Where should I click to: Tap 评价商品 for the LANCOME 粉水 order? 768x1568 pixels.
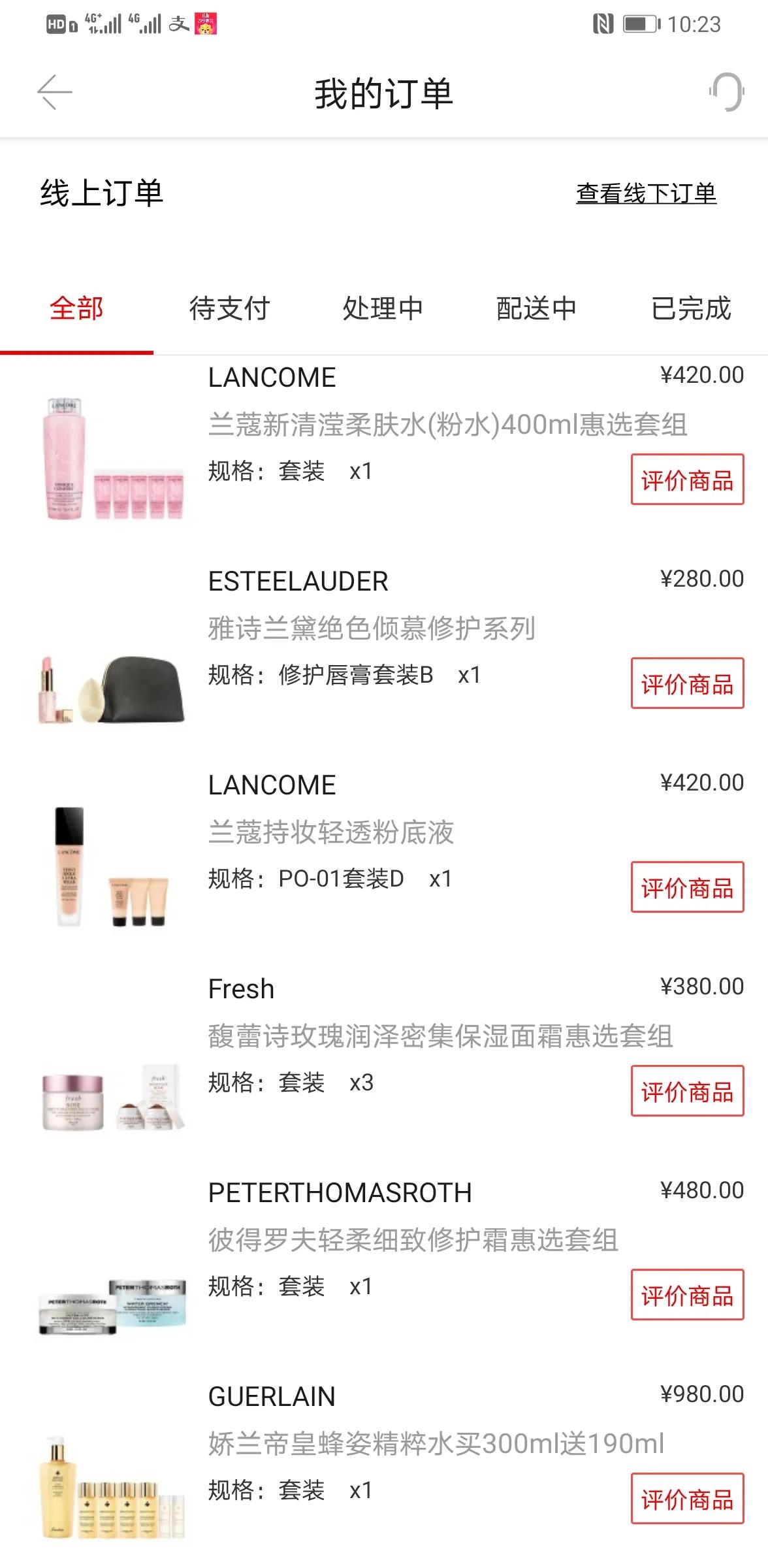[687, 480]
